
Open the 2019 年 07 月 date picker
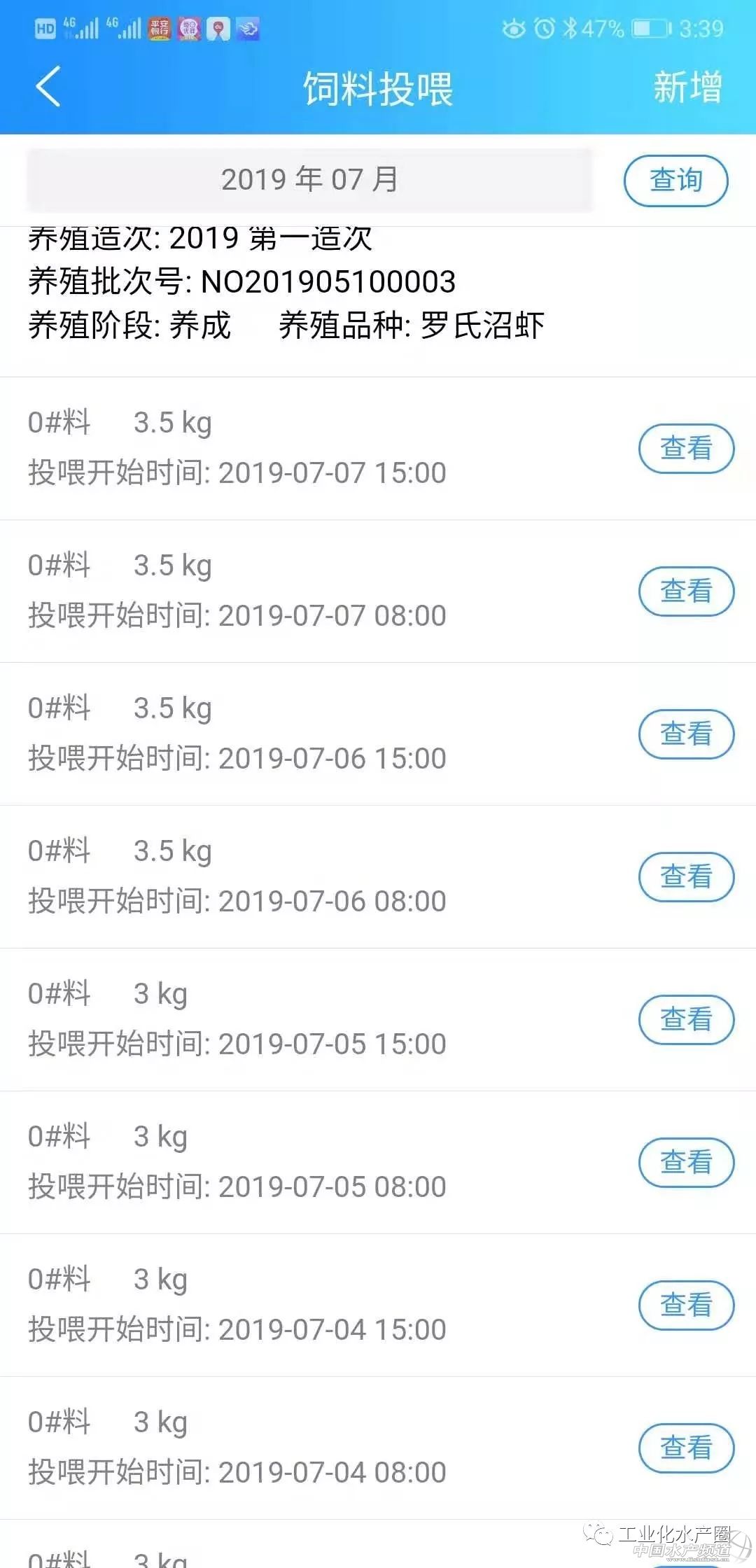(309, 180)
